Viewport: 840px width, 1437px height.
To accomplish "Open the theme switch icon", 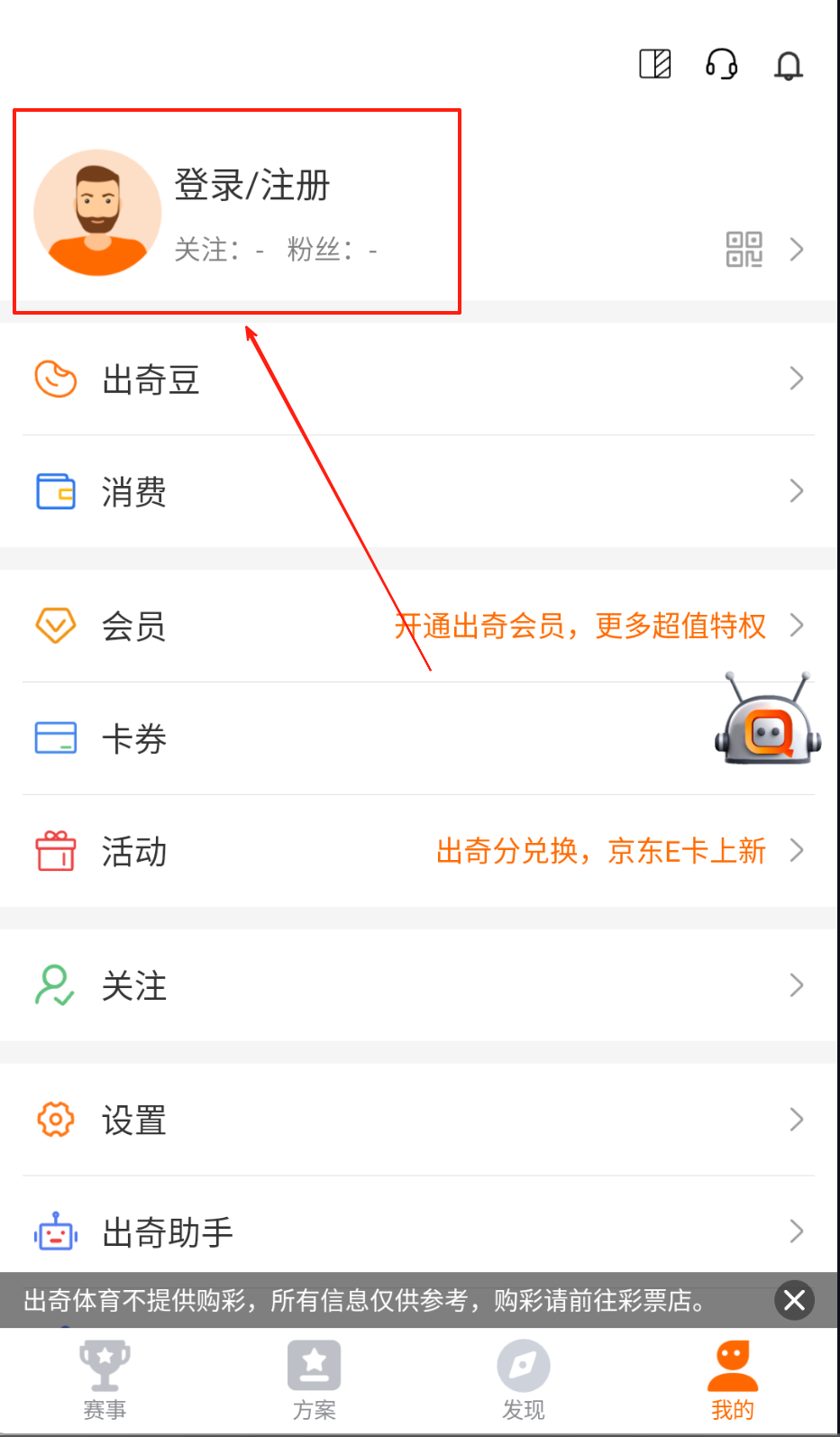I will 655,64.
